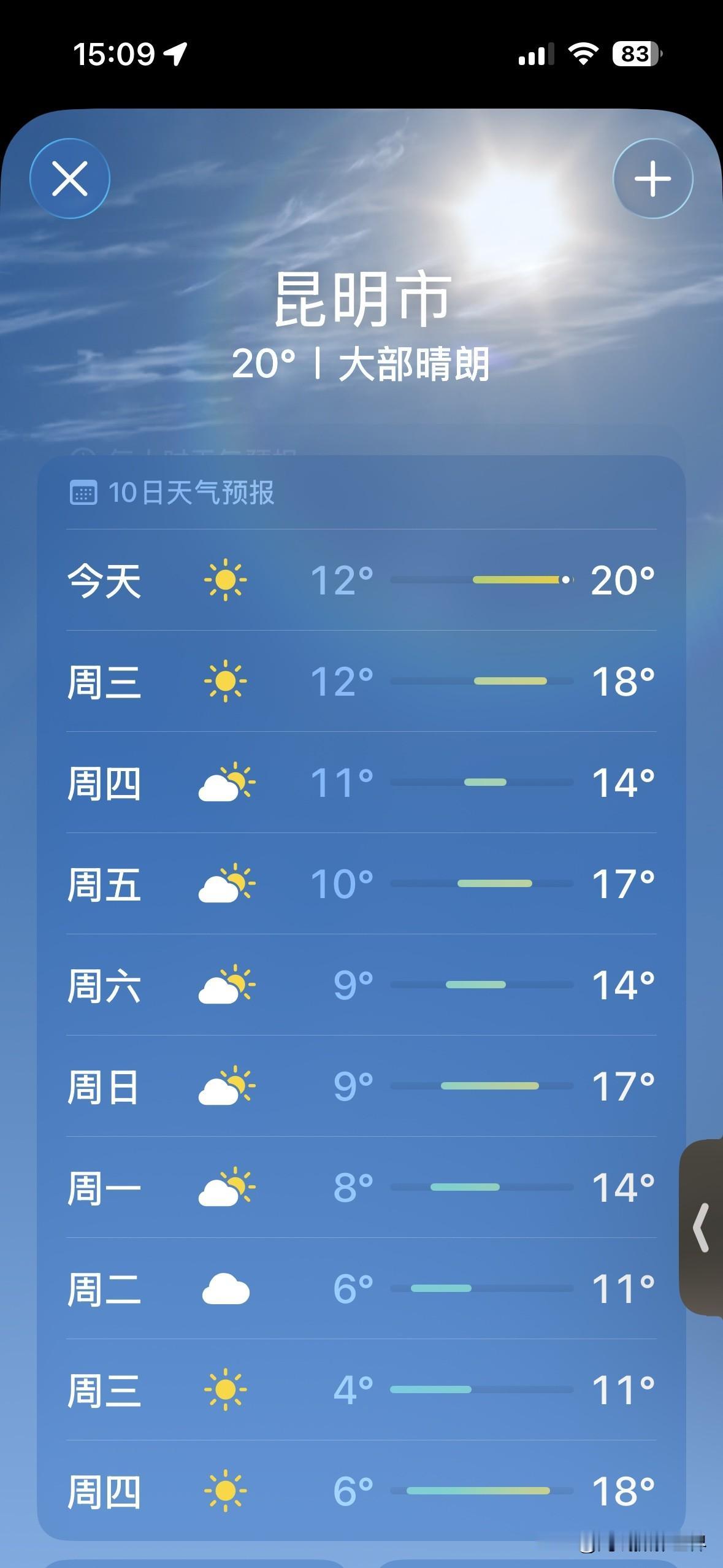The image size is (723, 1568).
Task: Tap the add city plus button
Action: [x=652, y=179]
